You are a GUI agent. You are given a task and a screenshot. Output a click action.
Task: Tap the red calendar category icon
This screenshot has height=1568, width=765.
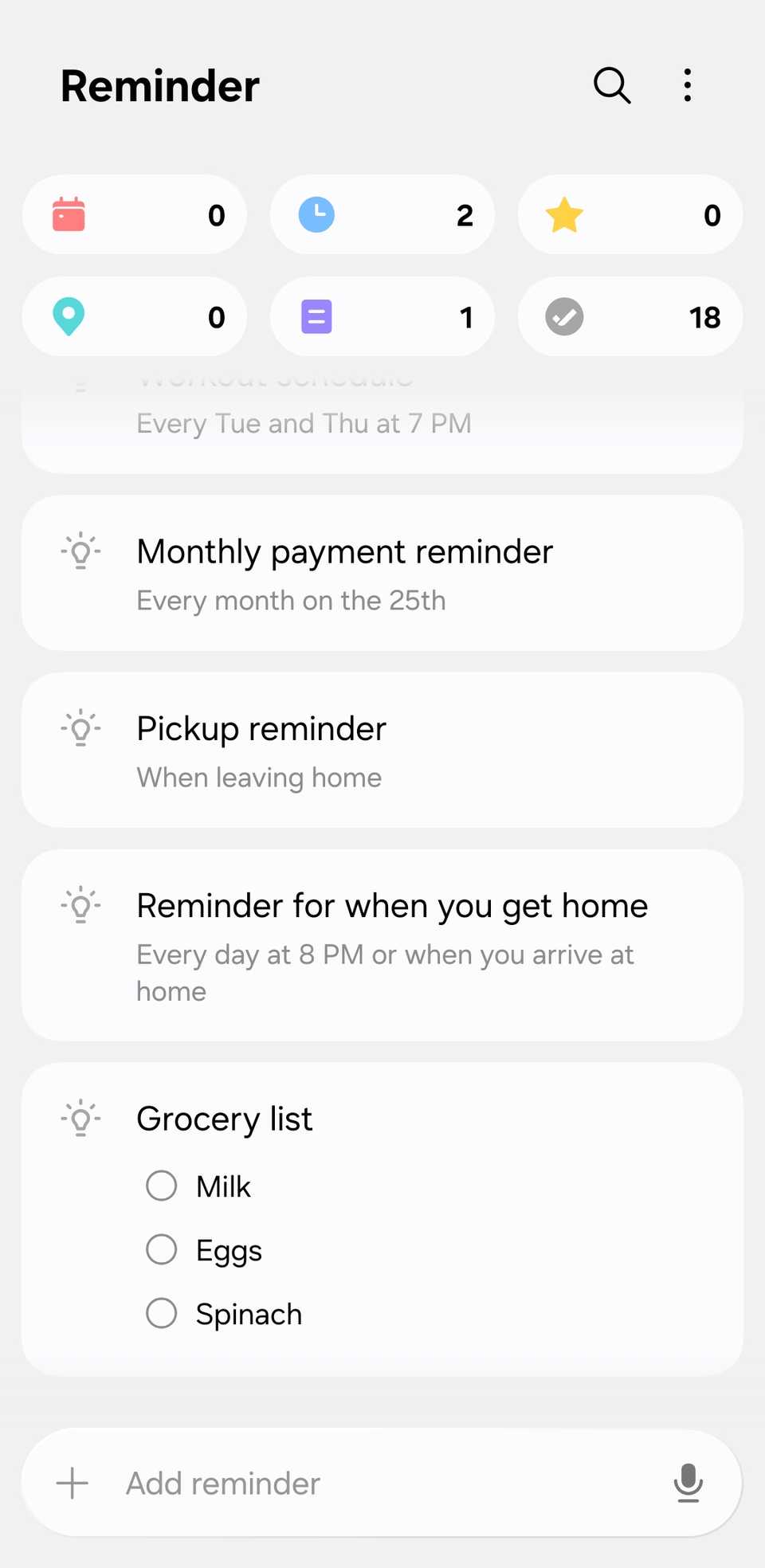pyautogui.click(x=69, y=214)
